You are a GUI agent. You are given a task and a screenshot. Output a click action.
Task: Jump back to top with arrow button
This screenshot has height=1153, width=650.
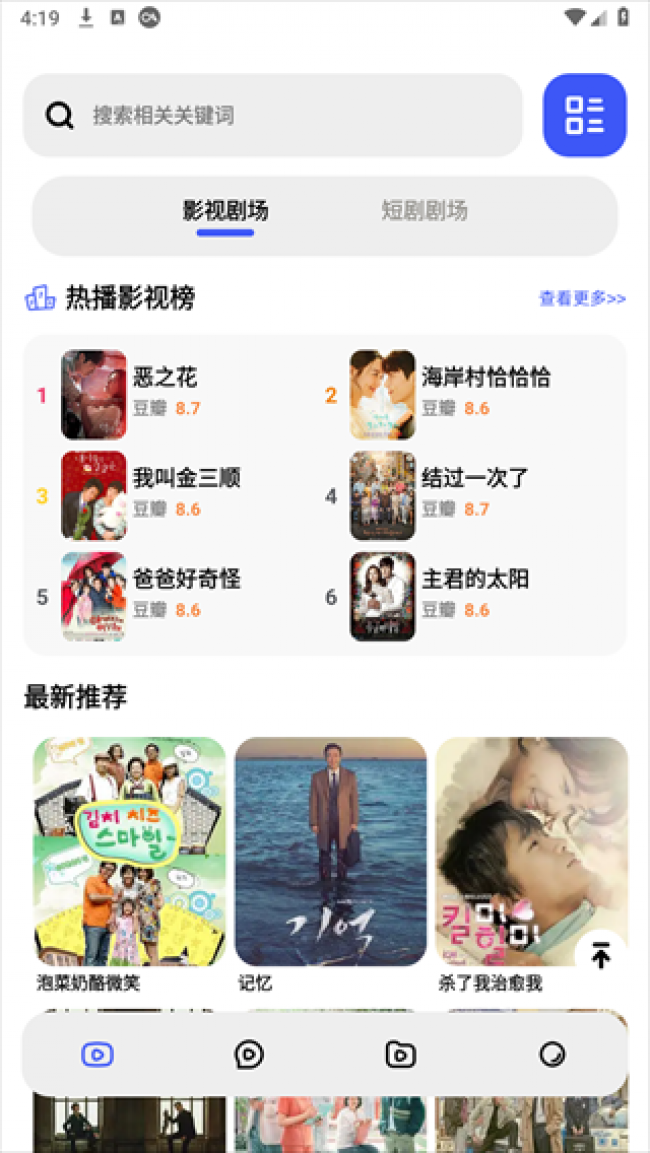[x=600, y=956]
